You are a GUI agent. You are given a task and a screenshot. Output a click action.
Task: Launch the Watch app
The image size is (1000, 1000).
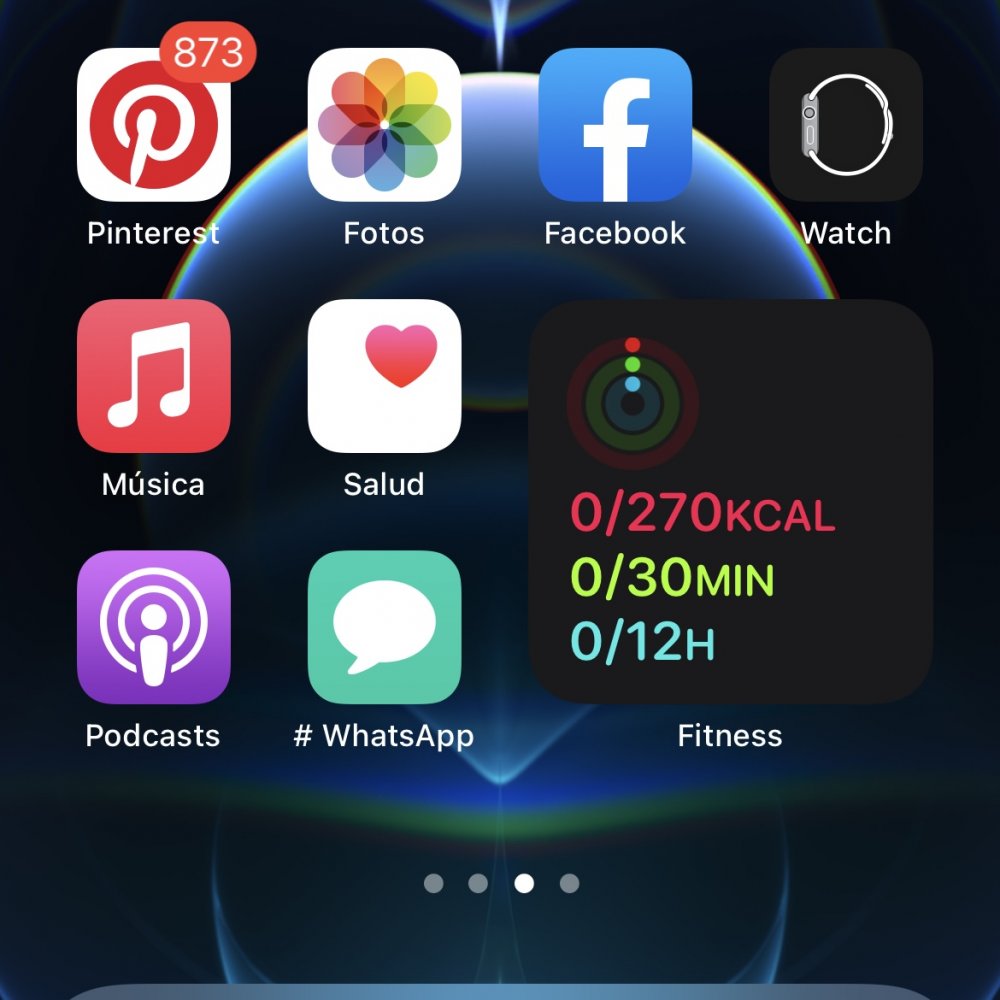tap(846, 125)
